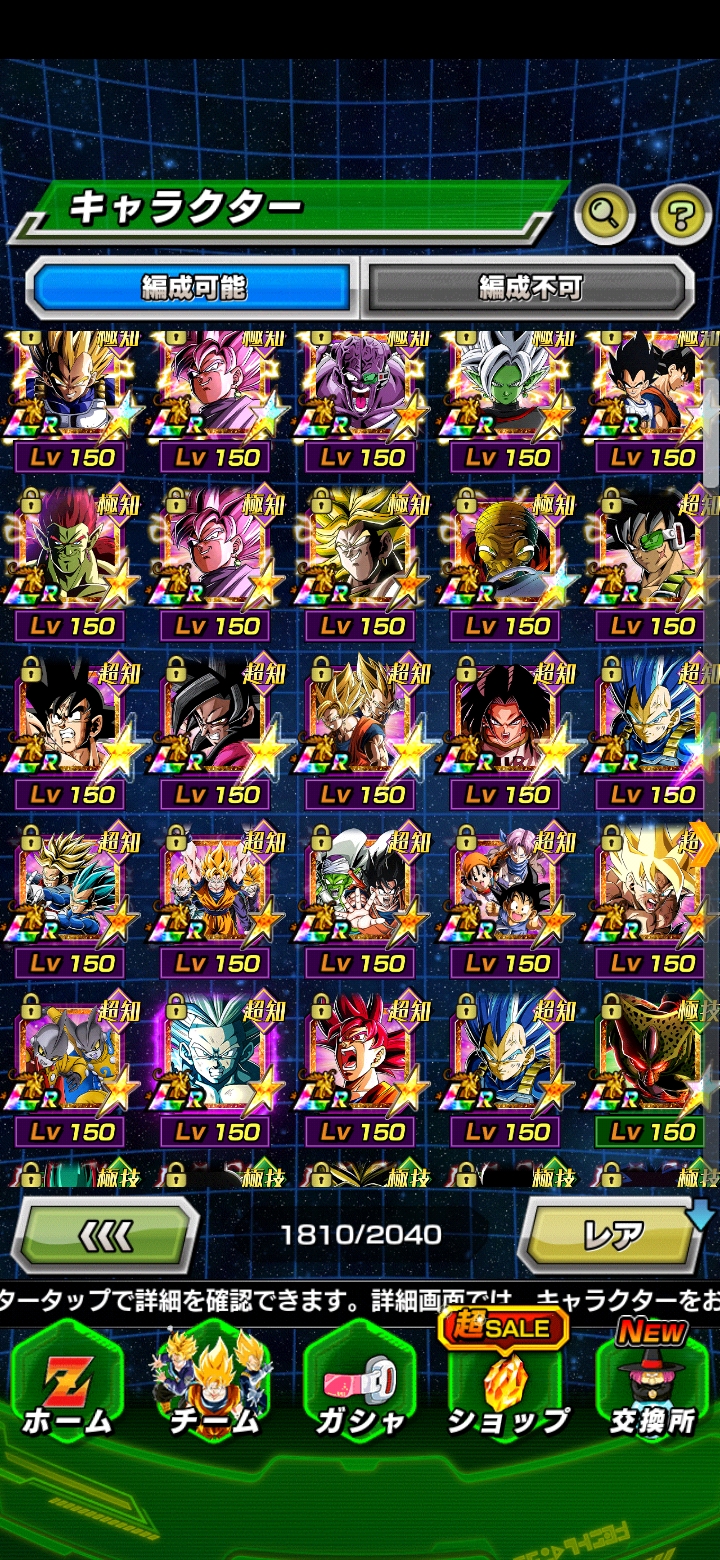Tap the green back arrows button
This screenshot has height=1560, width=720.
click(105, 1236)
